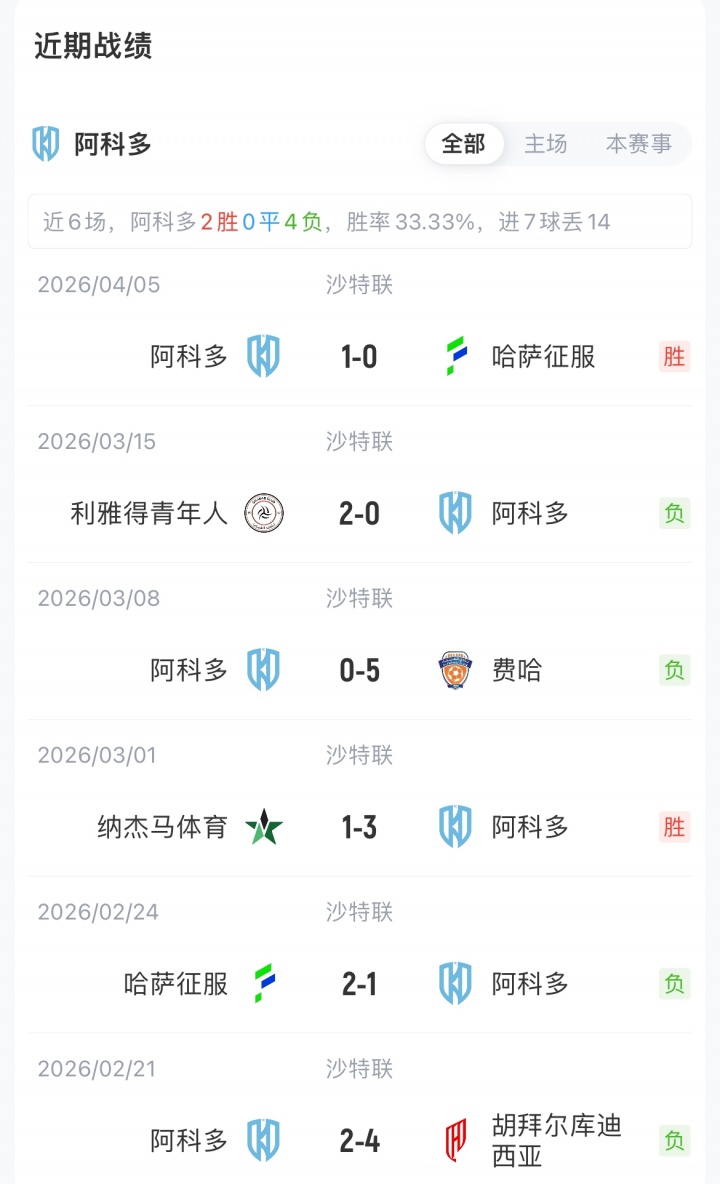View the 阿科多 2-4 胡拜尔库迪西亚 match
This screenshot has width=720, height=1184.
[359, 1140]
